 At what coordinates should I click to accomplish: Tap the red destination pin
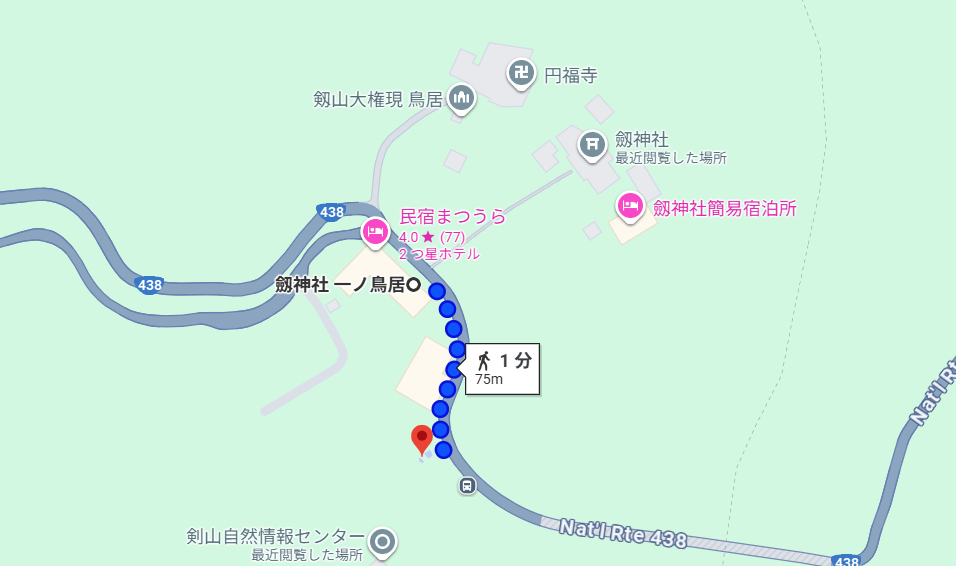pyautogui.click(x=422, y=438)
